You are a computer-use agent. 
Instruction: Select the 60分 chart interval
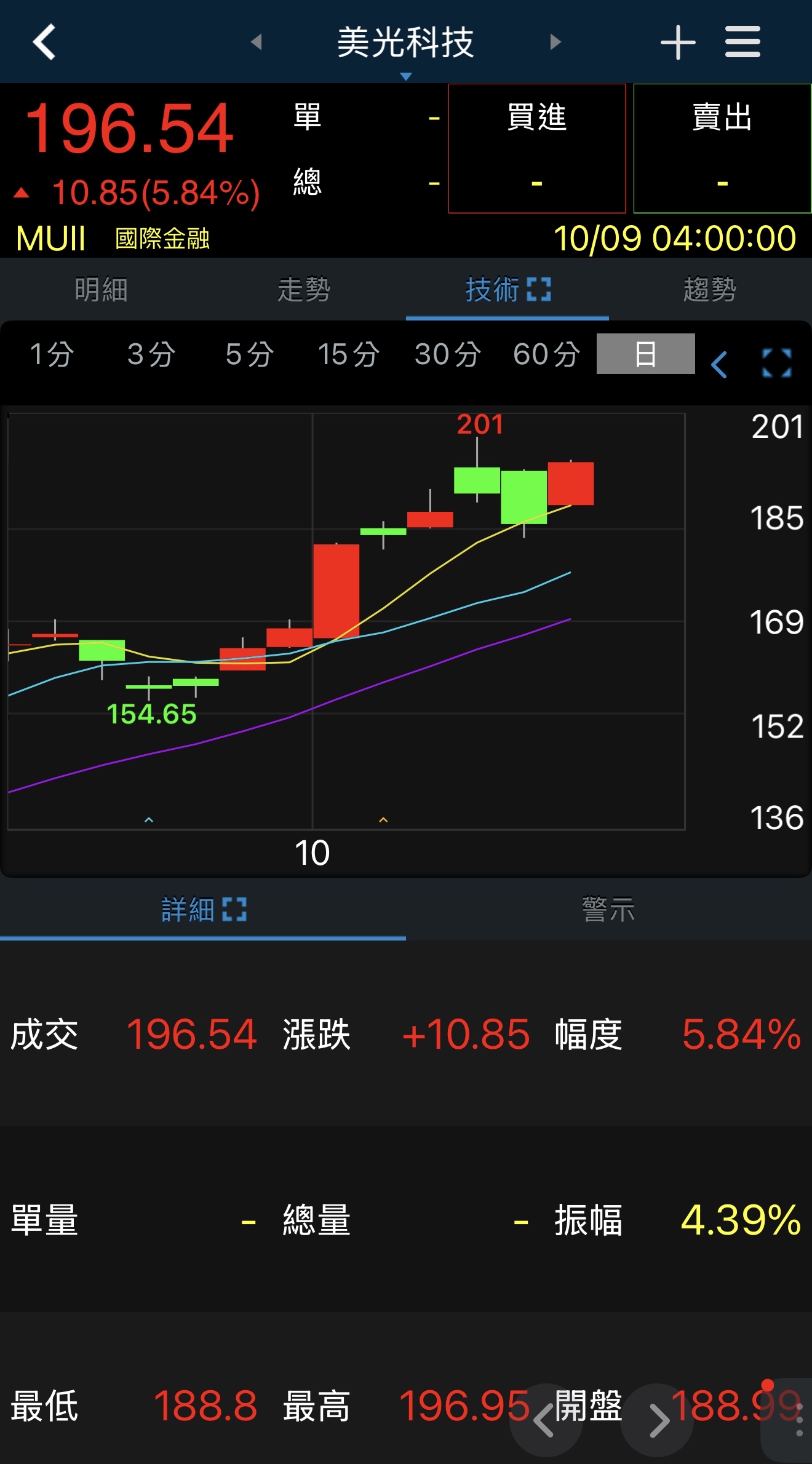(x=547, y=354)
